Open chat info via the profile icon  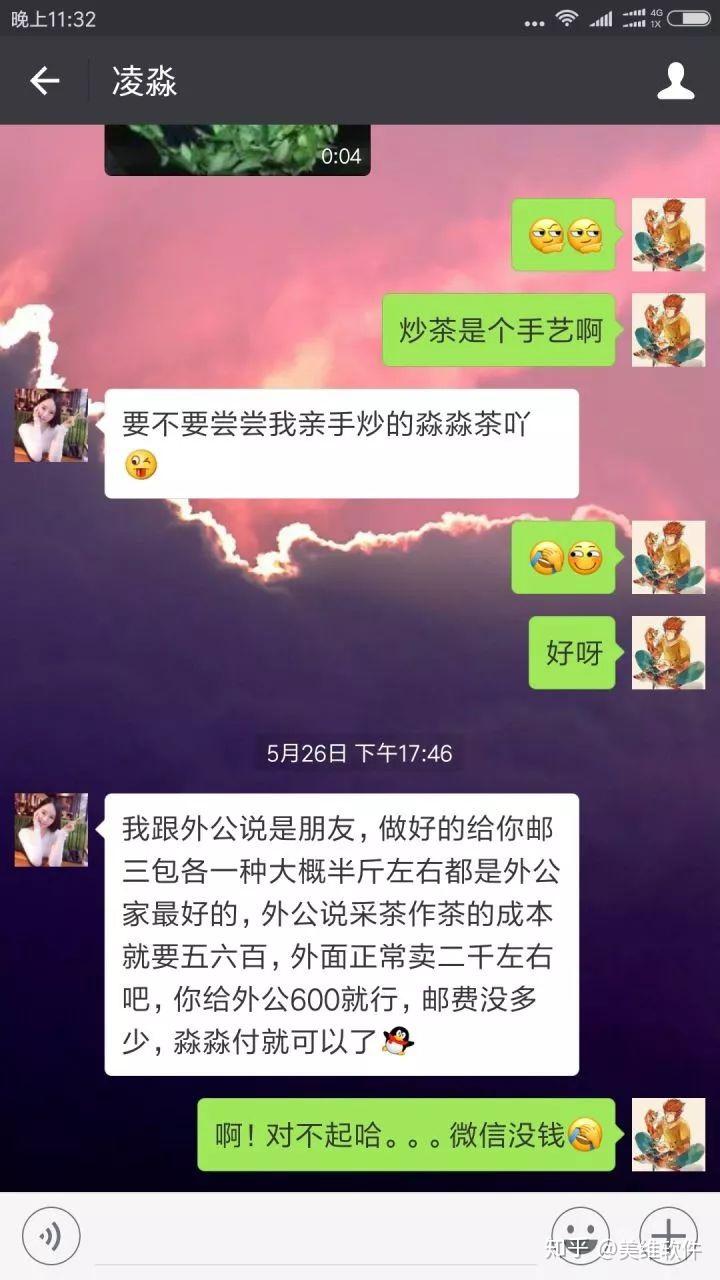[675, 81]
